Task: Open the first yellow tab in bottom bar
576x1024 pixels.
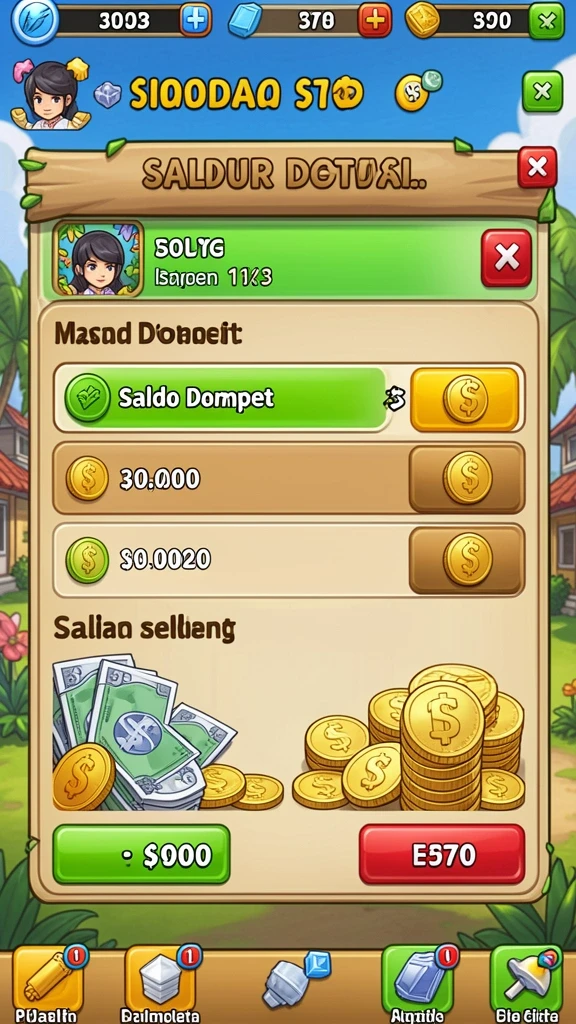Action: click(47, 984)
